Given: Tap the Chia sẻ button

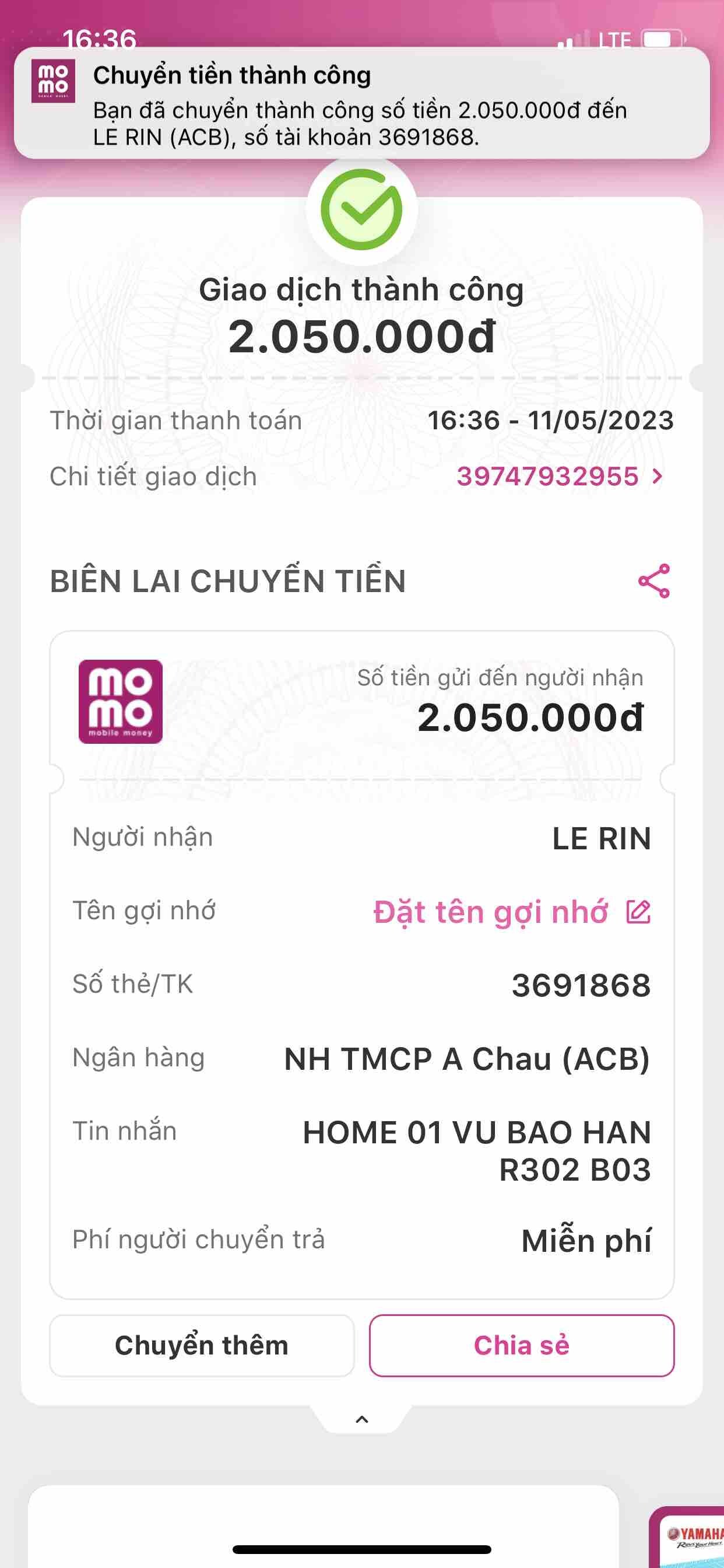Looking at the screenshot, I should coord(521,1345).
